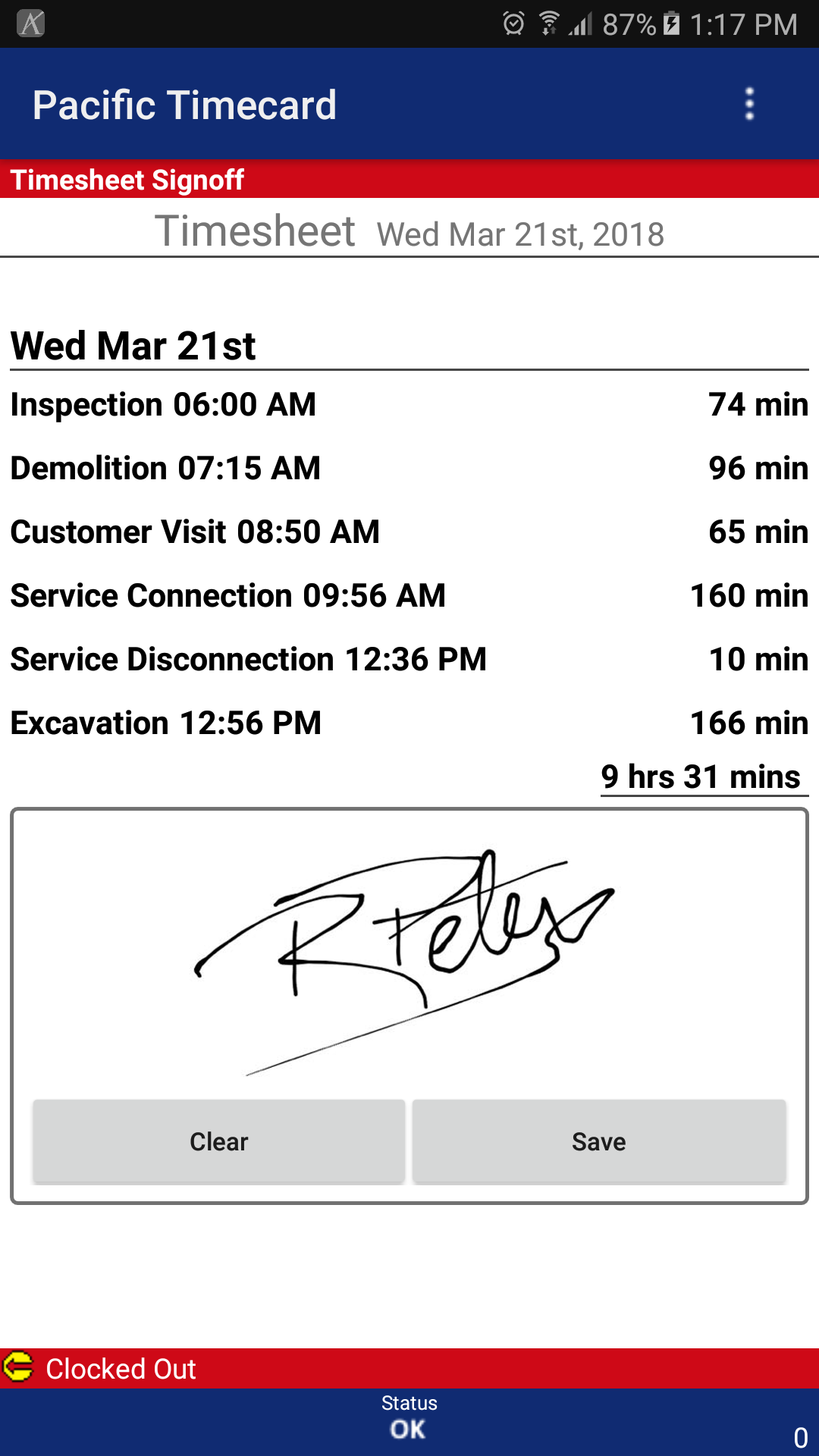Click the Timesheet Signoff banner

[x=127, y=180]
